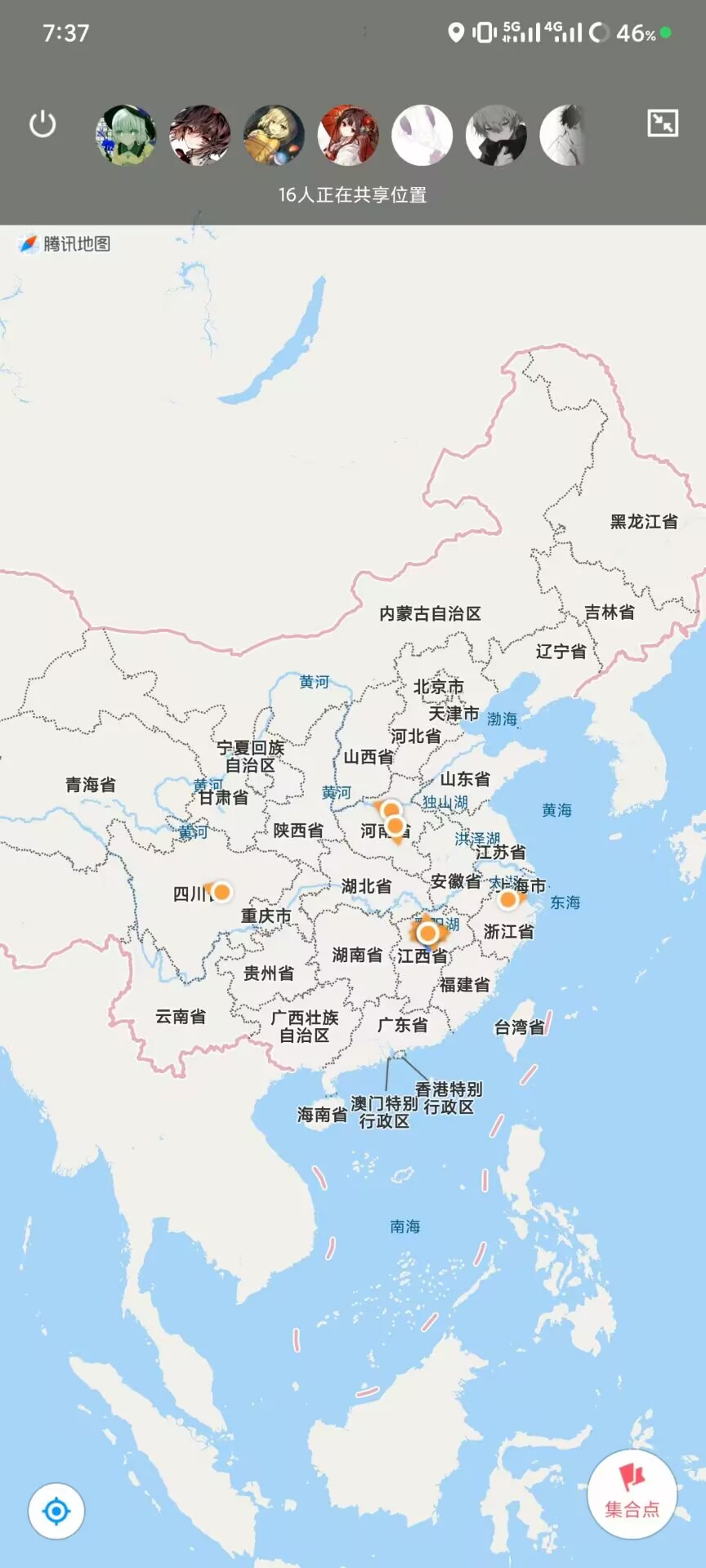The height and width of the screenshot is (1568, 706).
Task: Tap the orange marker in 江西省
Action: coord(427,933)
